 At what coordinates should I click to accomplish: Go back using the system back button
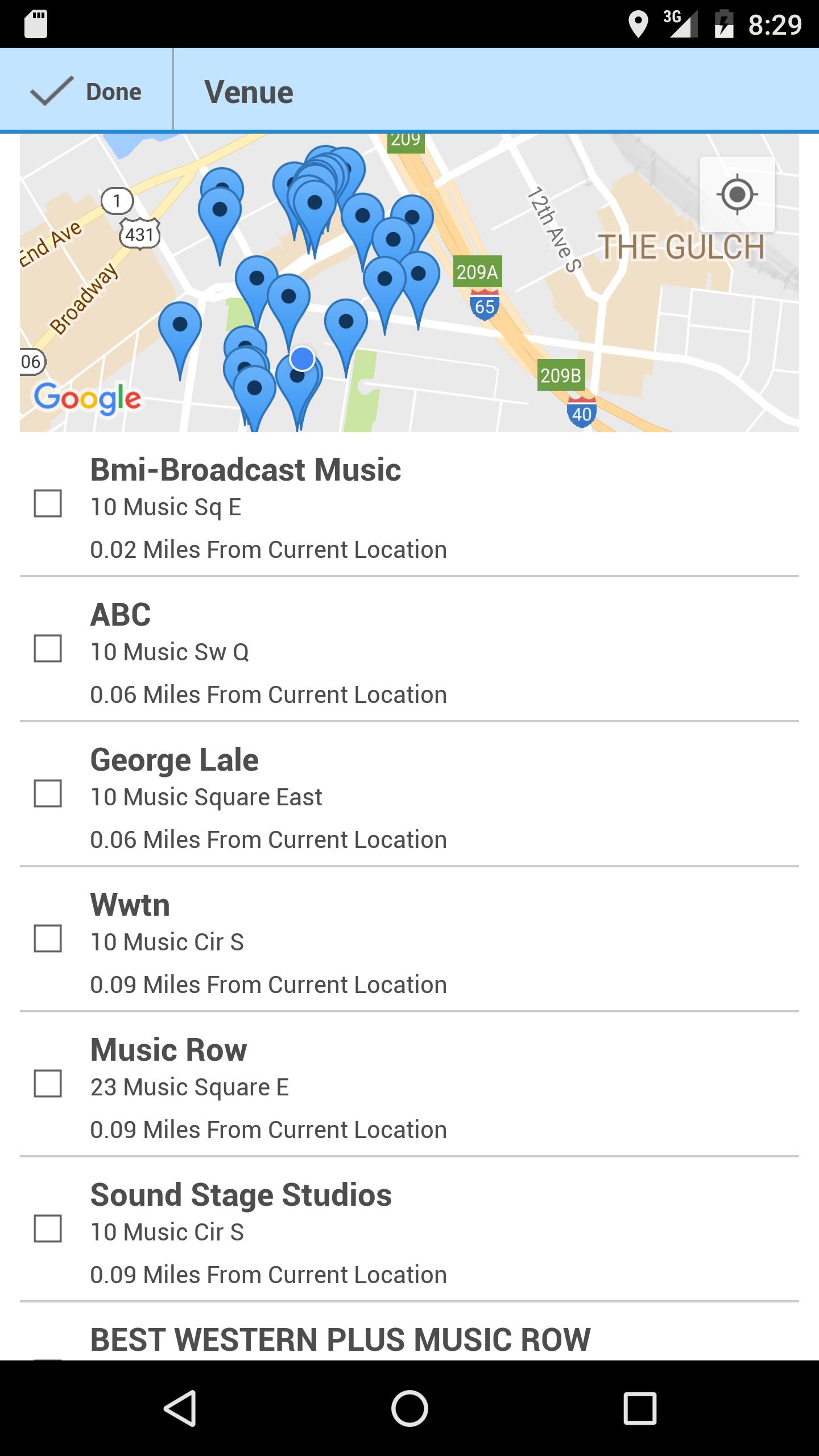click(x=180, y=1408)
